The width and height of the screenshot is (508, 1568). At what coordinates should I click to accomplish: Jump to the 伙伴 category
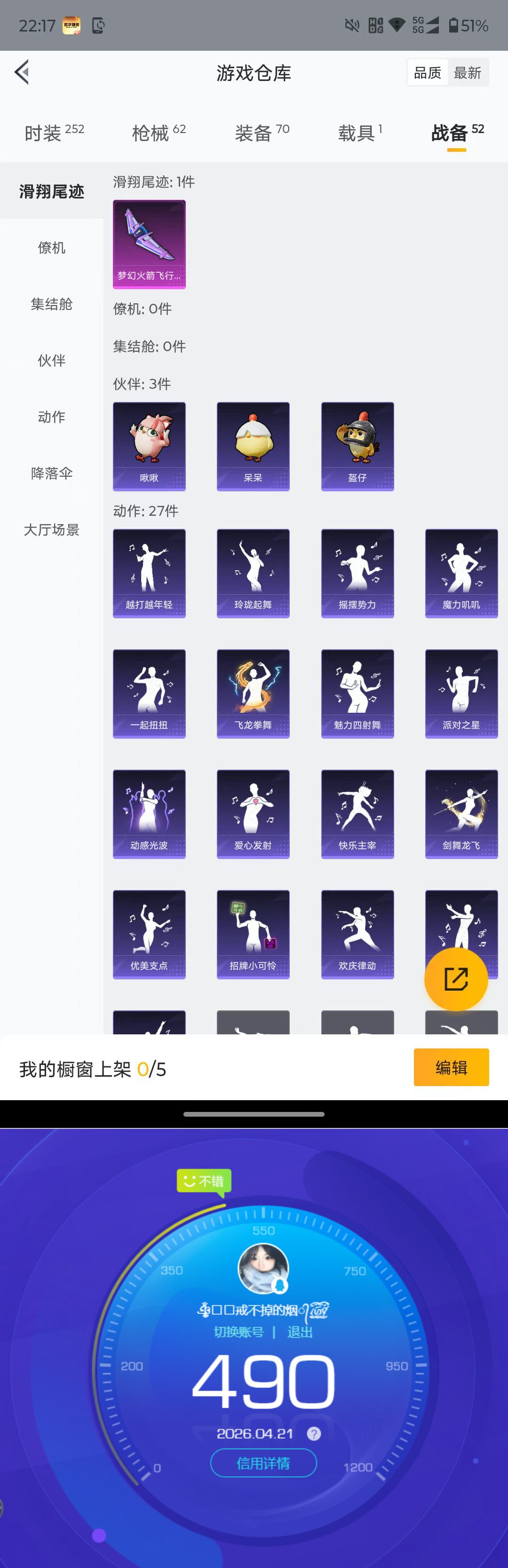pos(51,360)
